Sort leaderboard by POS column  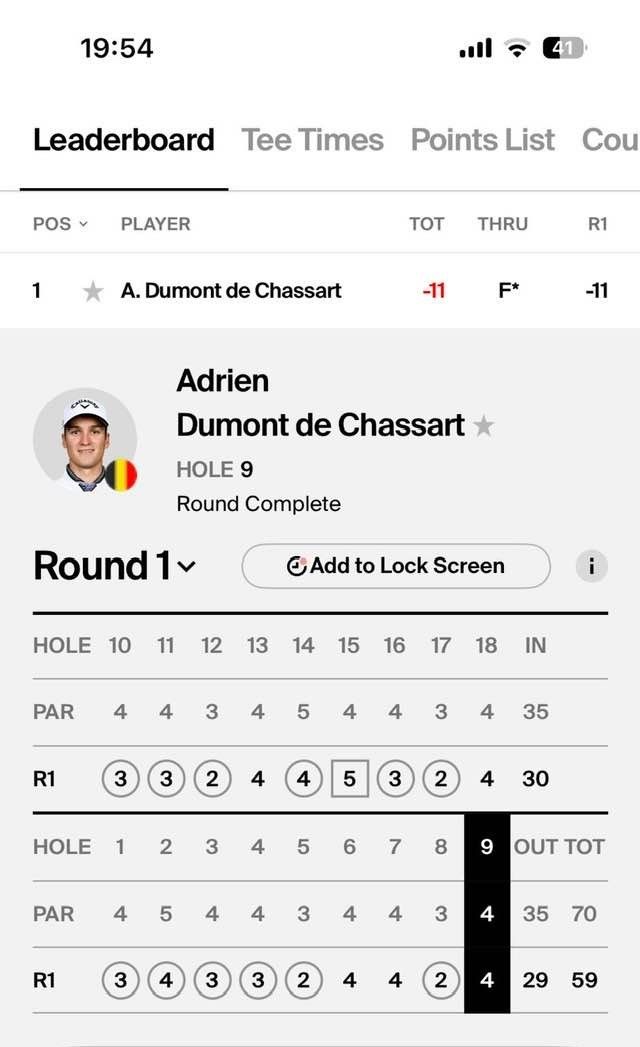60,224
